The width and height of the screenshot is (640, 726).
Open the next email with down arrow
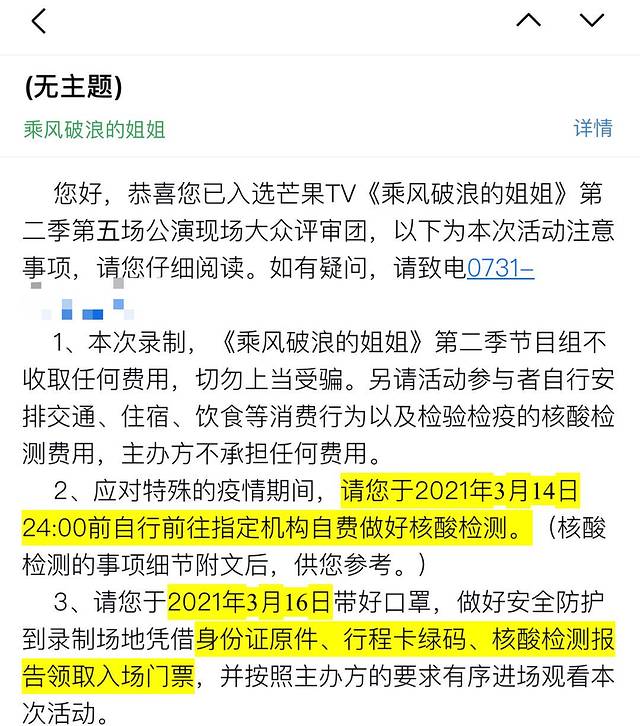click(592, 20)
